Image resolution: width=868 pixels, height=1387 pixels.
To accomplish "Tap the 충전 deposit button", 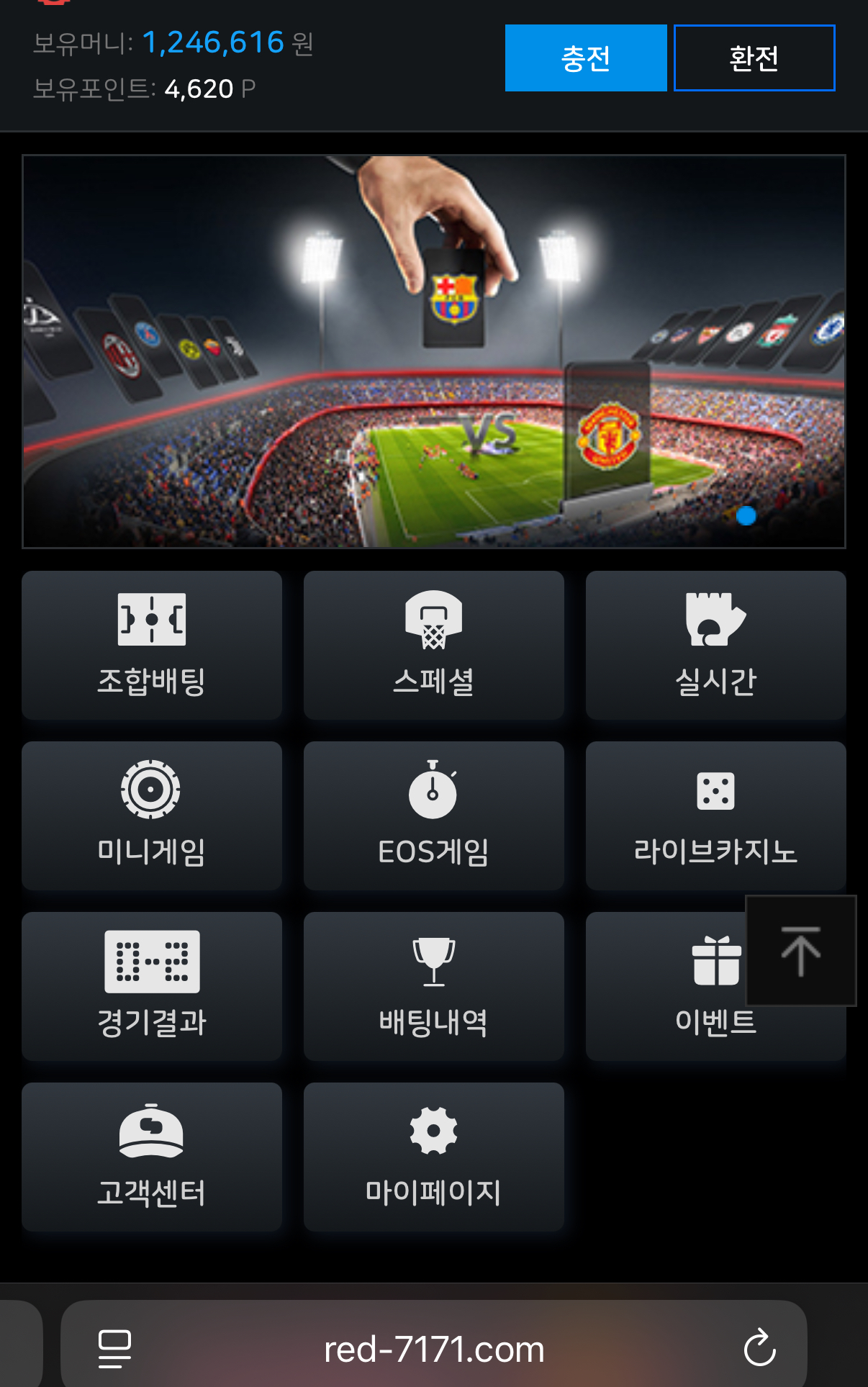I will (x=585, y=58).
